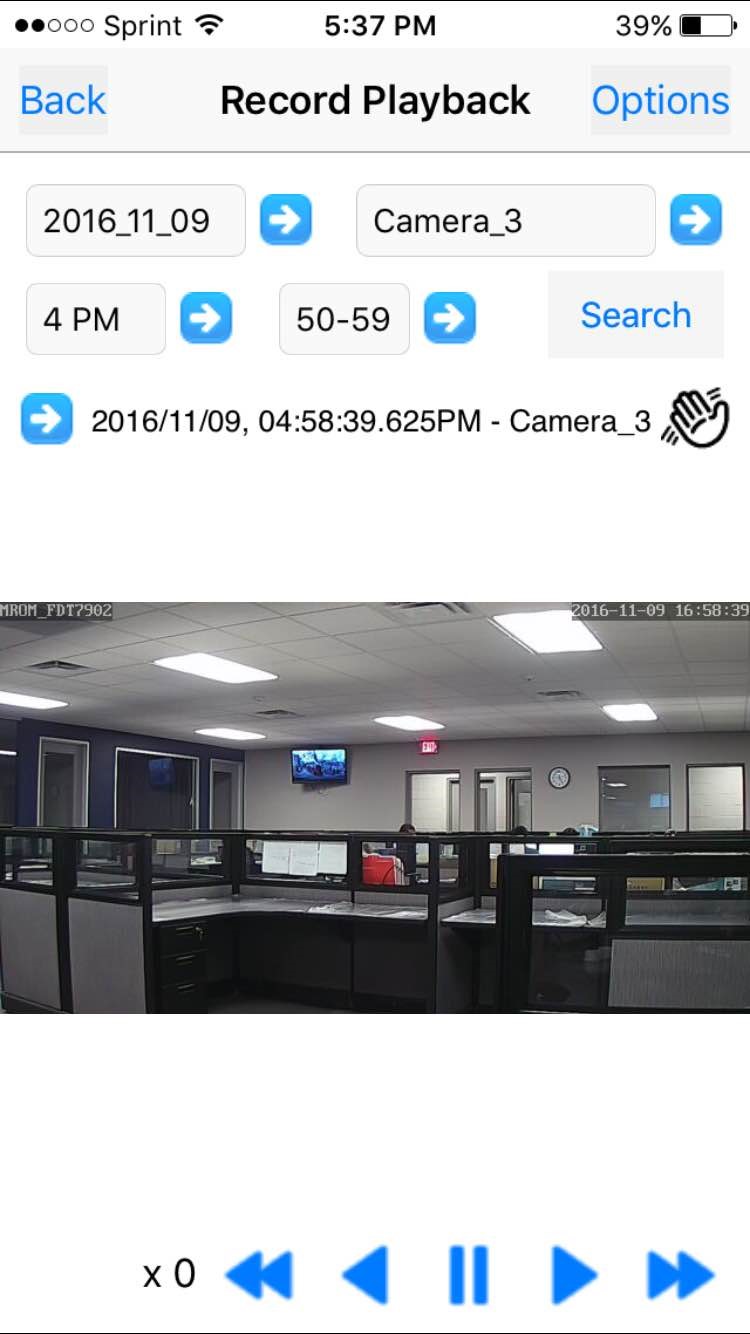750x1334 pixels.
Task: Open the Options menu
Action: (660, 101)
